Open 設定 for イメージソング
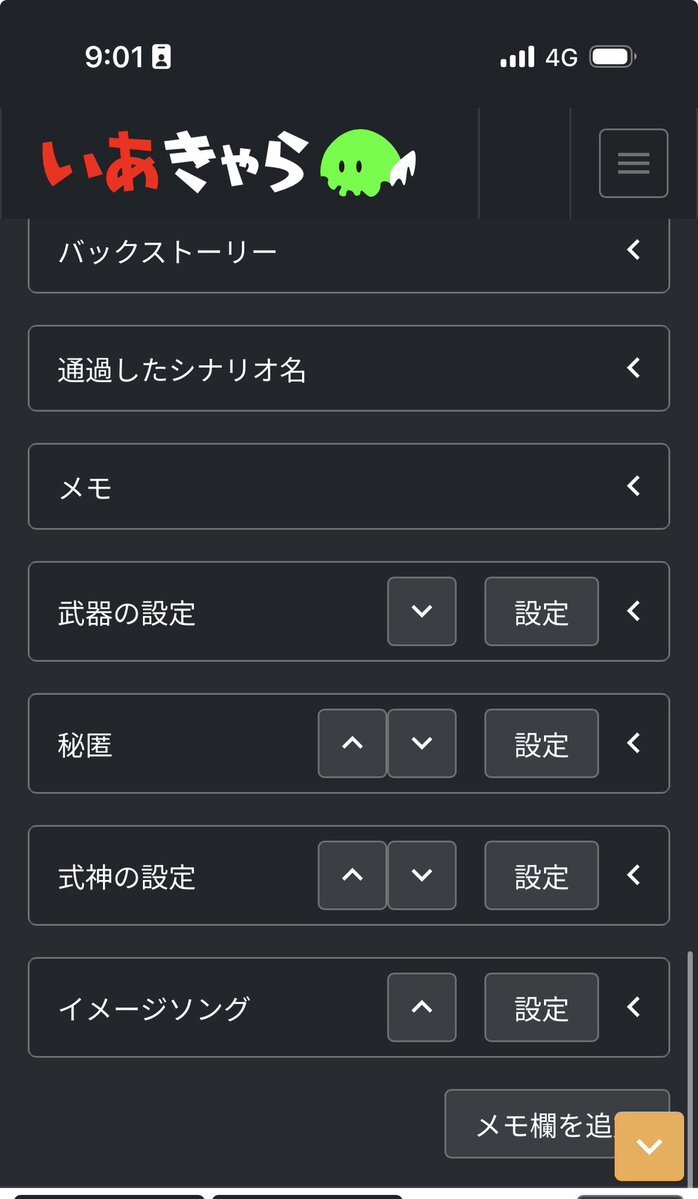Viewport: 698px width, 1199px height. pos(541,1007)
